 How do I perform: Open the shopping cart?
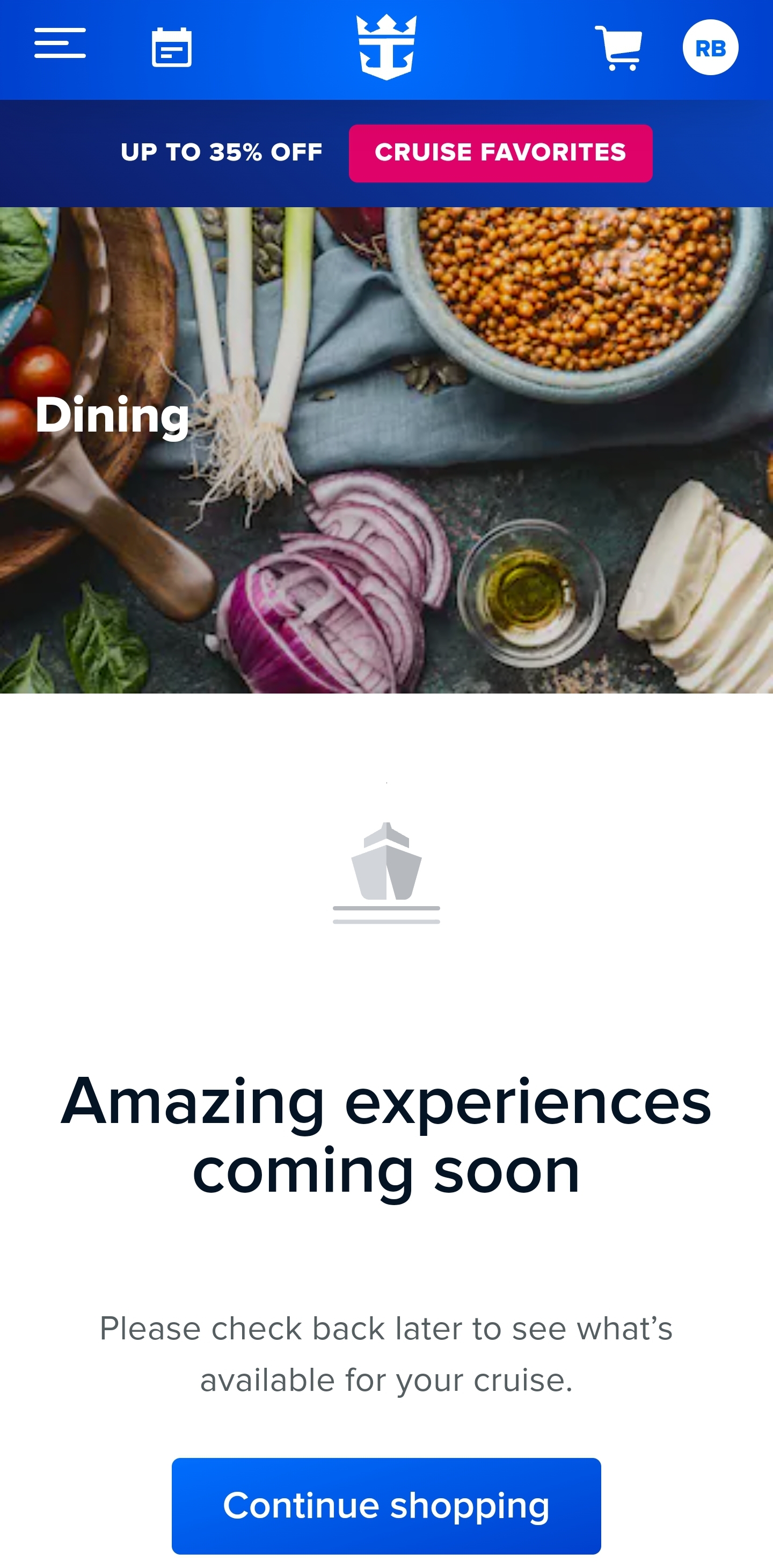618,48
